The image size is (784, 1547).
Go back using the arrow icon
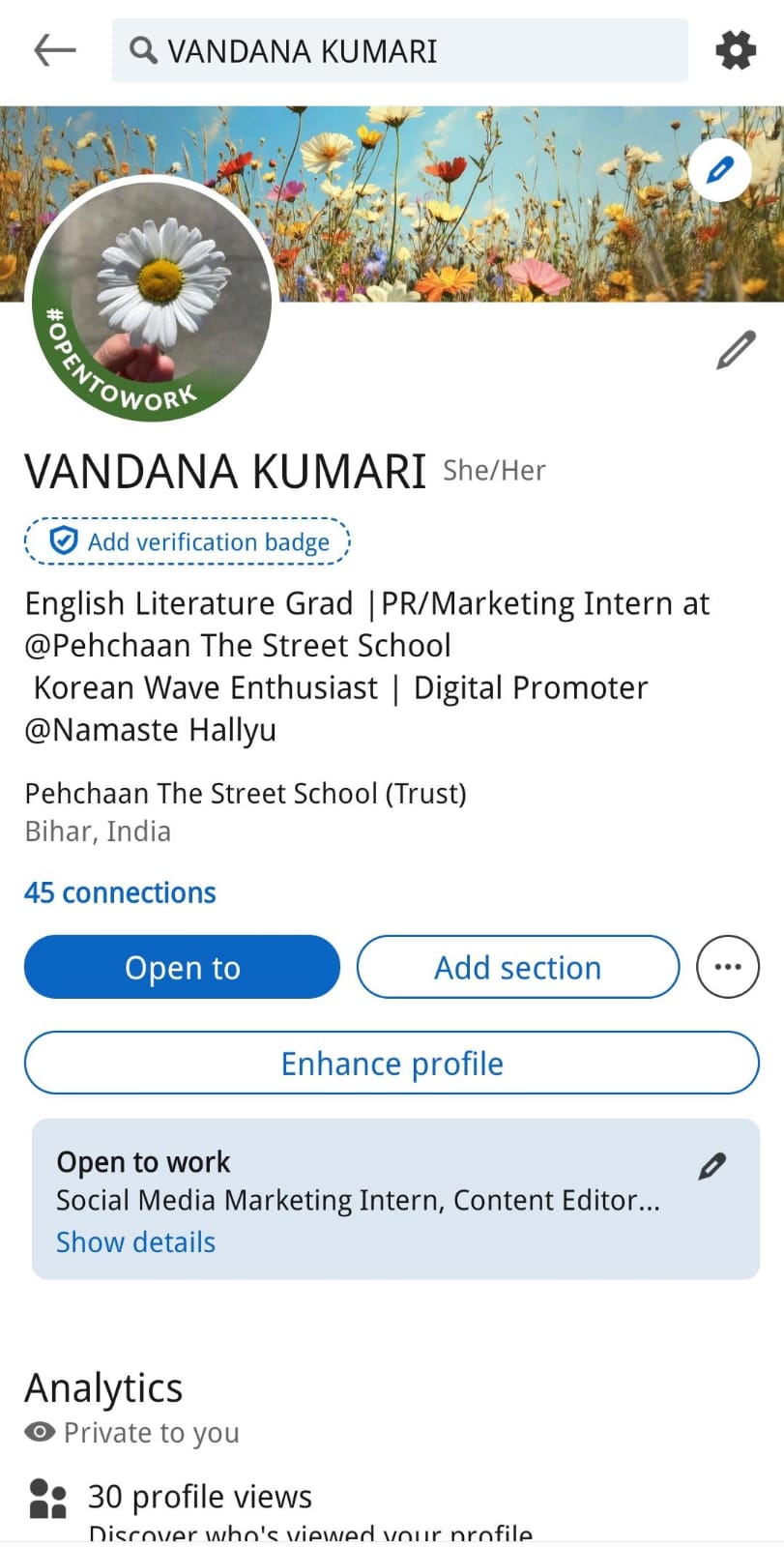pos(54,50)
